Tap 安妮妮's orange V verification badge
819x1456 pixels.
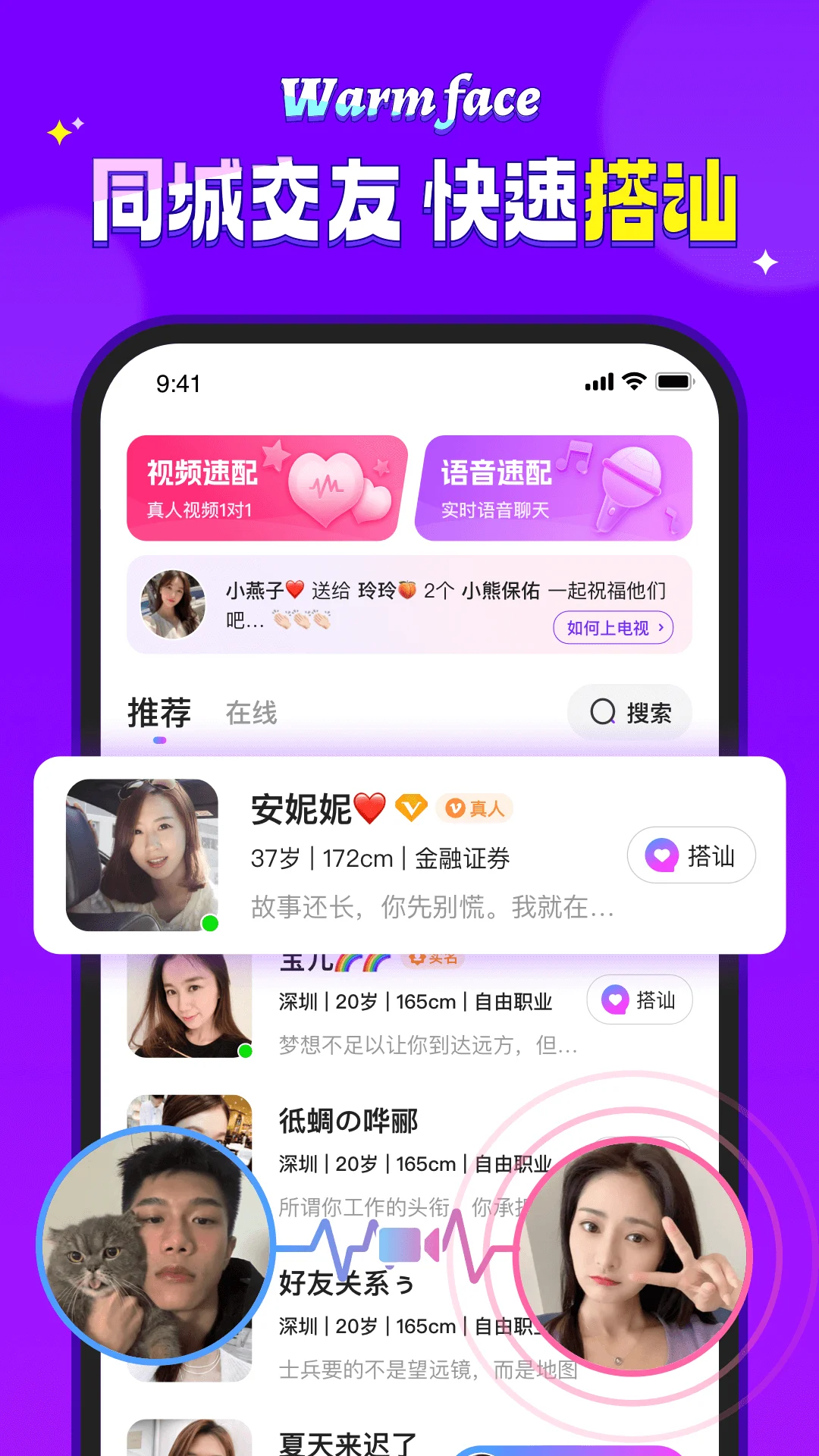point(410,809)
